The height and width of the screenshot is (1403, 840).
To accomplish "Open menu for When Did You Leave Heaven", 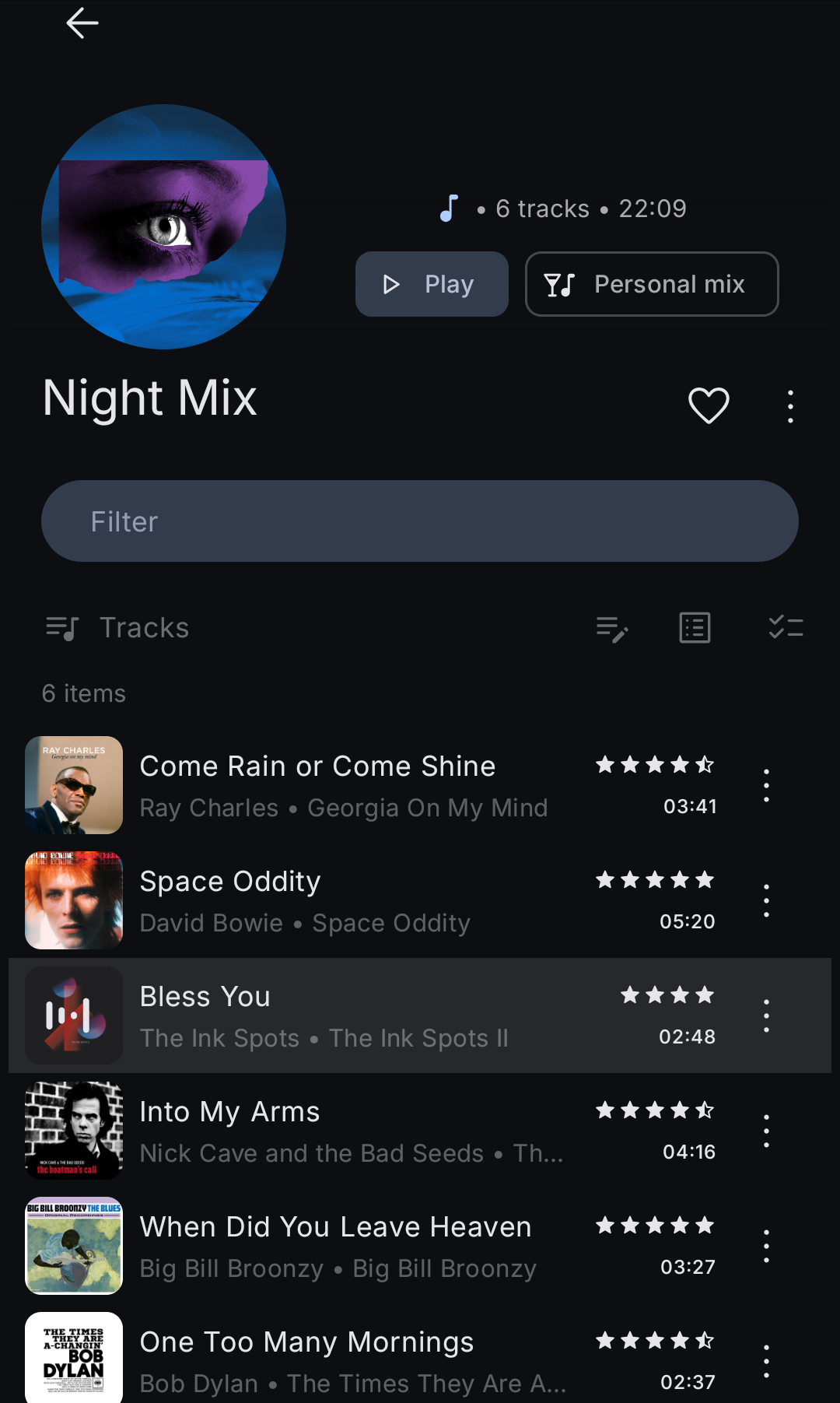I will (x=766, y=1246).
